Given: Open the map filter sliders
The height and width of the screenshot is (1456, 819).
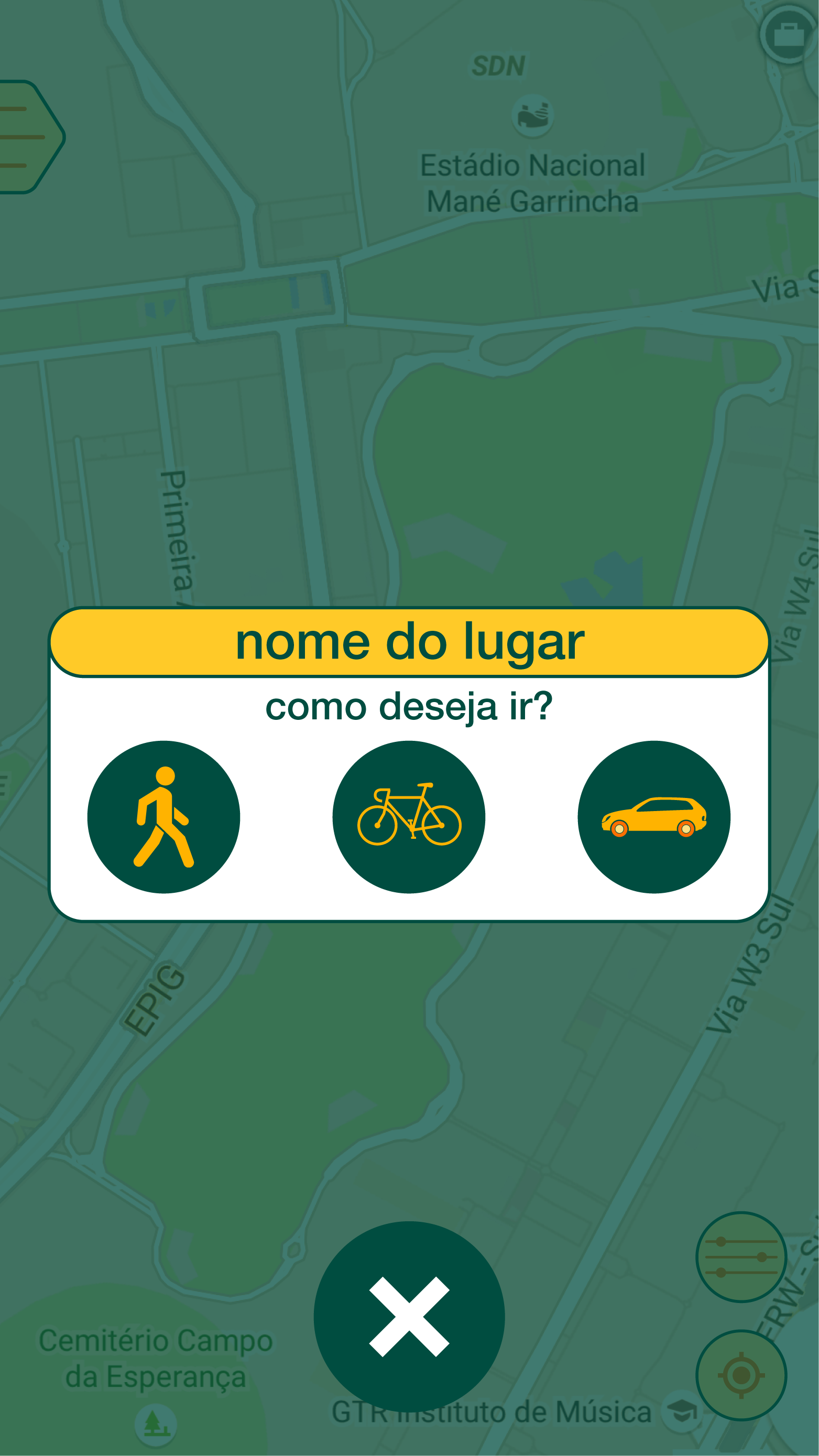Looking at the screenshot, I should click(741, 1257).
